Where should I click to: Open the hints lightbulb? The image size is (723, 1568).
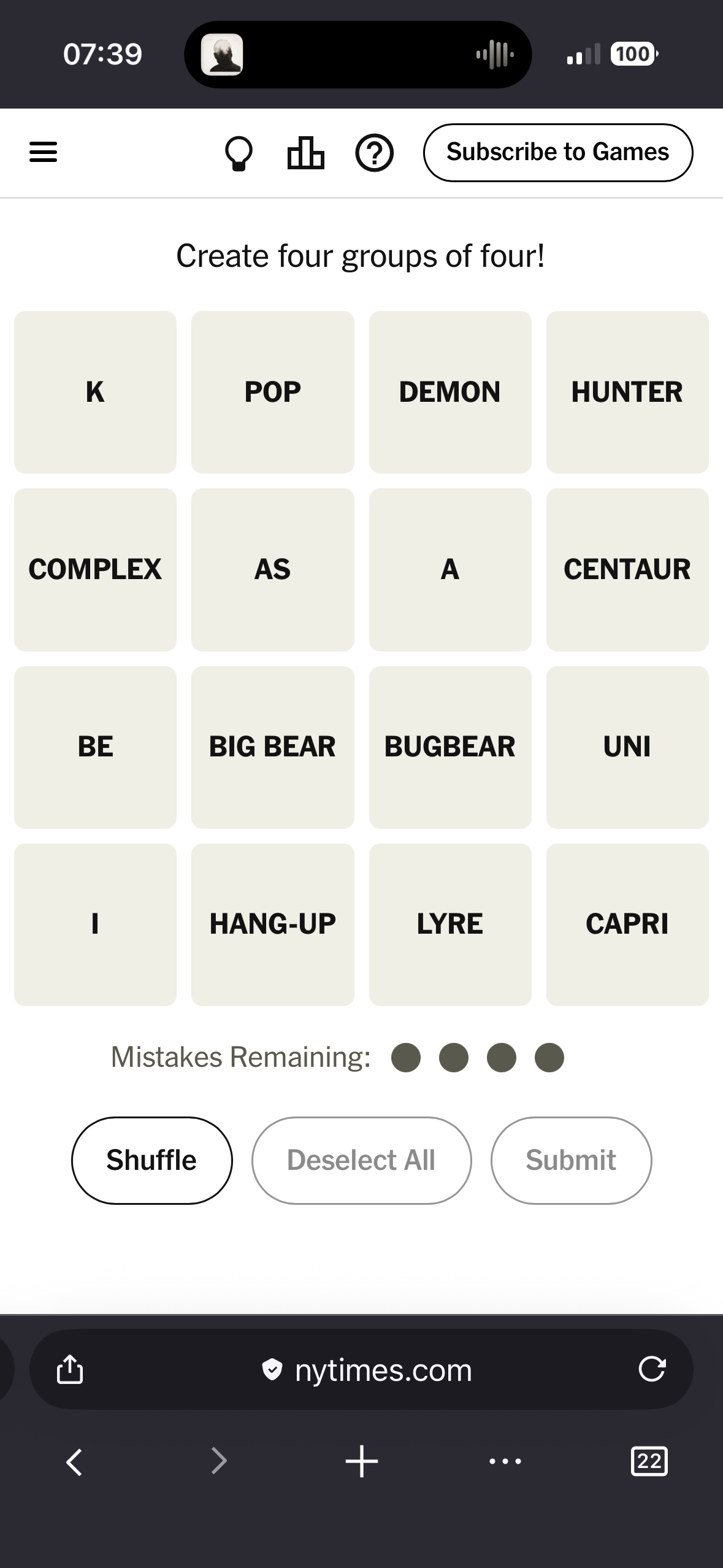point(239,153)
